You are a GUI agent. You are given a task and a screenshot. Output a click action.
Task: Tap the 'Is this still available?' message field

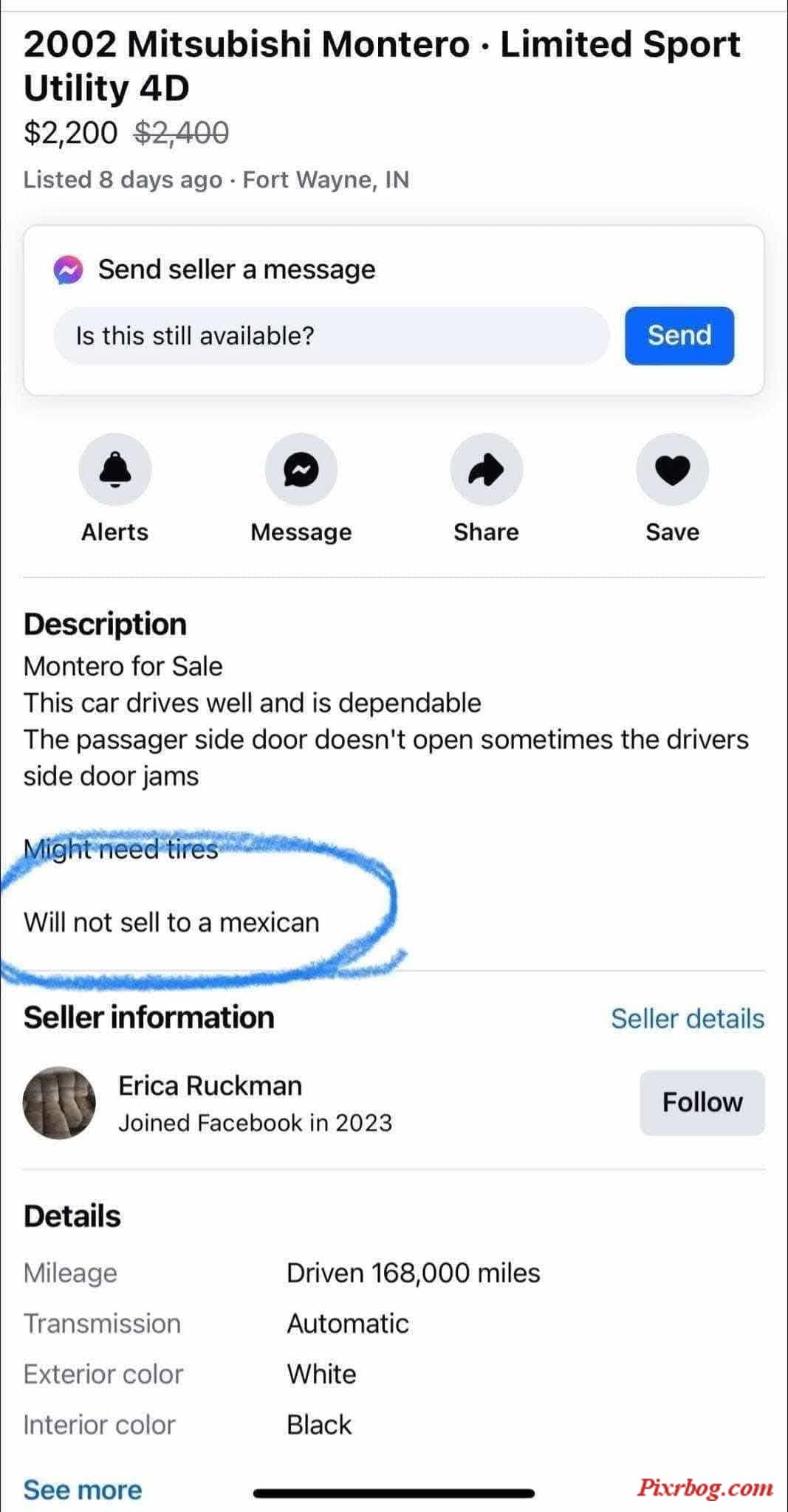tap(331, 336)
